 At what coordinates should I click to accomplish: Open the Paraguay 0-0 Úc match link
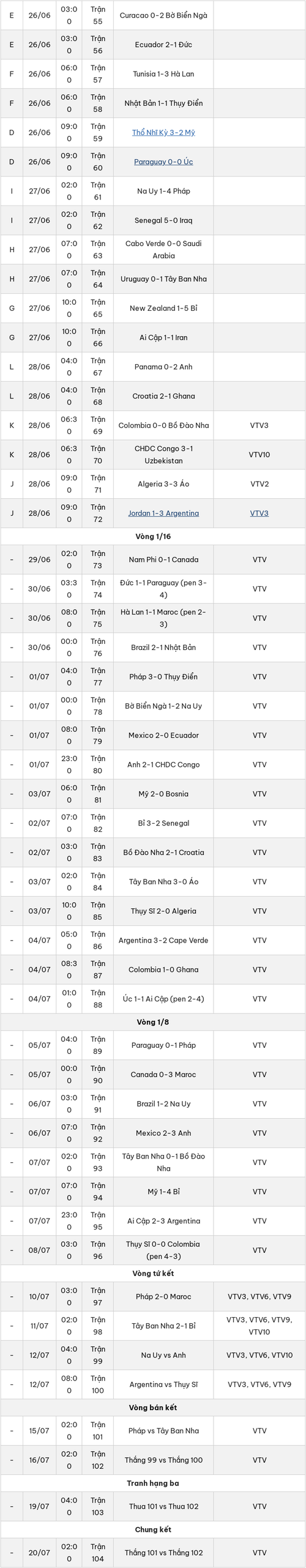pyautogui.click(x=163, y=162)
